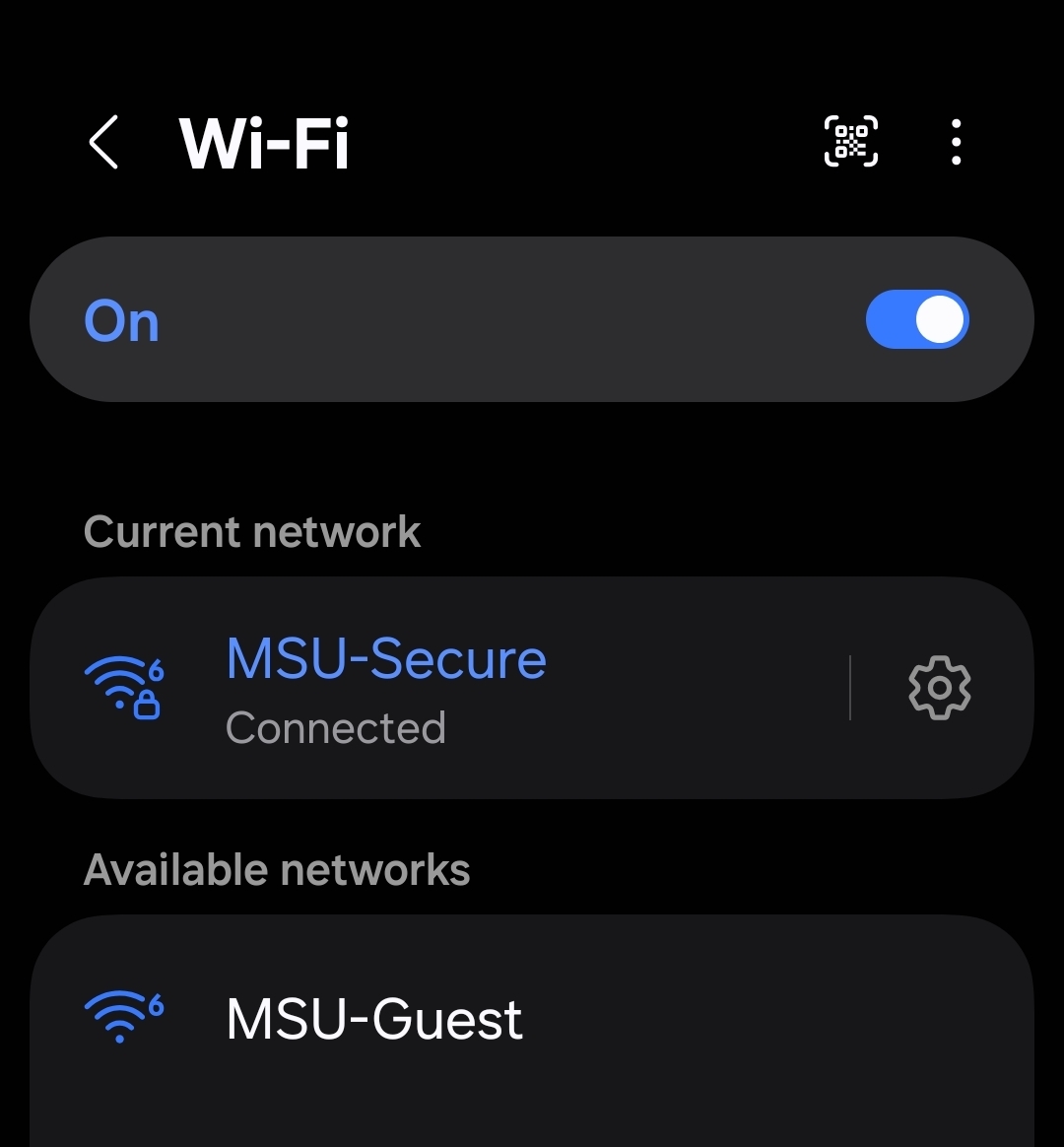Disable Wi-Fi using the On switch
The image size is (1064, 1147).
click(x=917, y=318)
